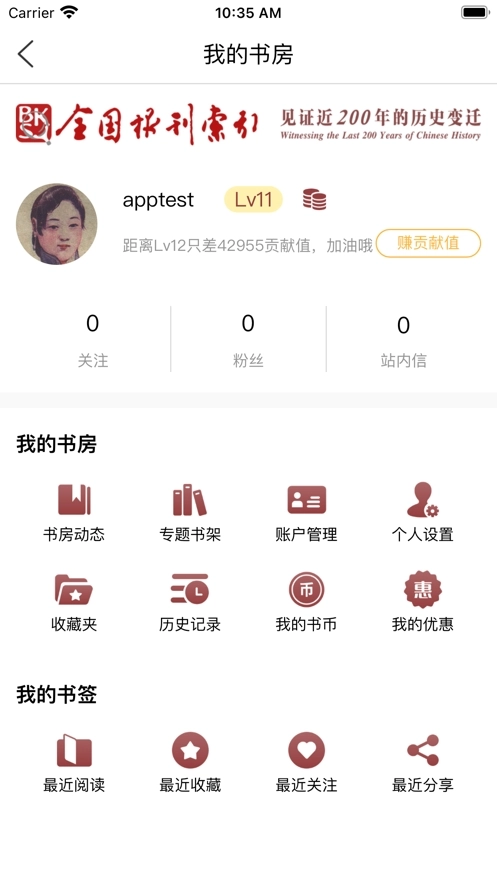This screenshot has height=883, width=497.
Task: Open 最近关注
Action: [x=306, y=762]
